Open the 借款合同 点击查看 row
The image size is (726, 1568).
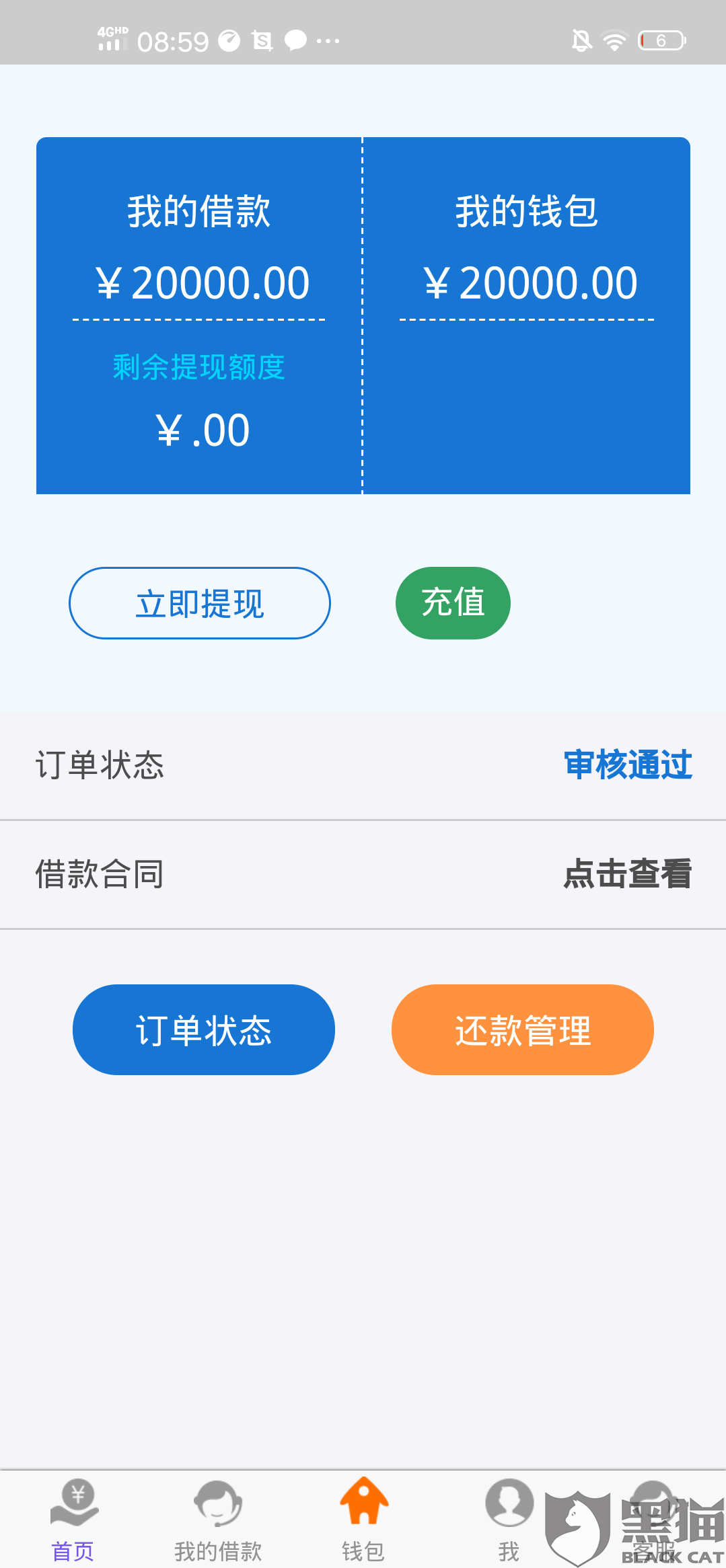click(627, 874)
